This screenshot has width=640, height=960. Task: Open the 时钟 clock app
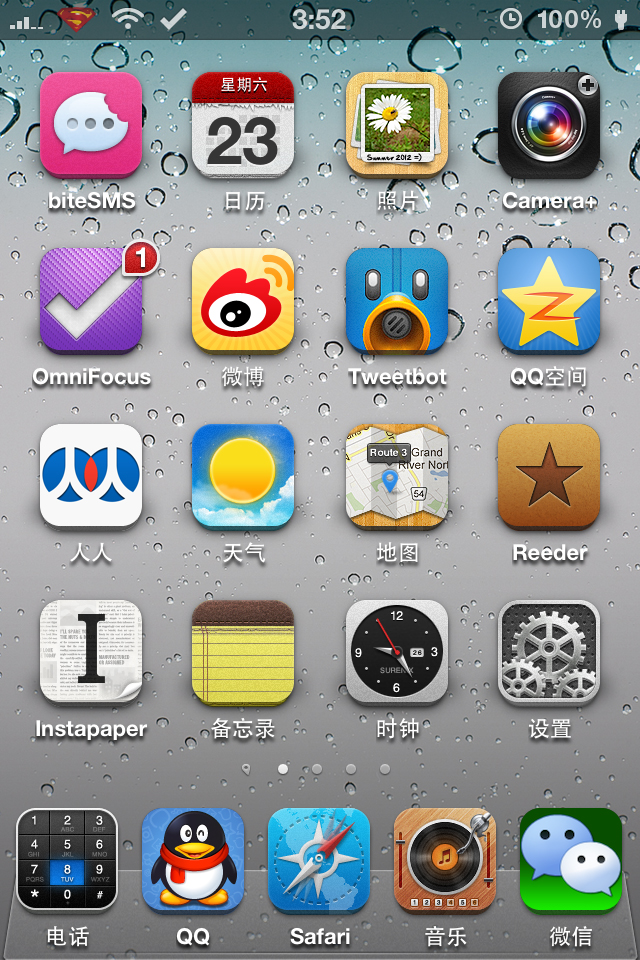(x=397, y=652)
